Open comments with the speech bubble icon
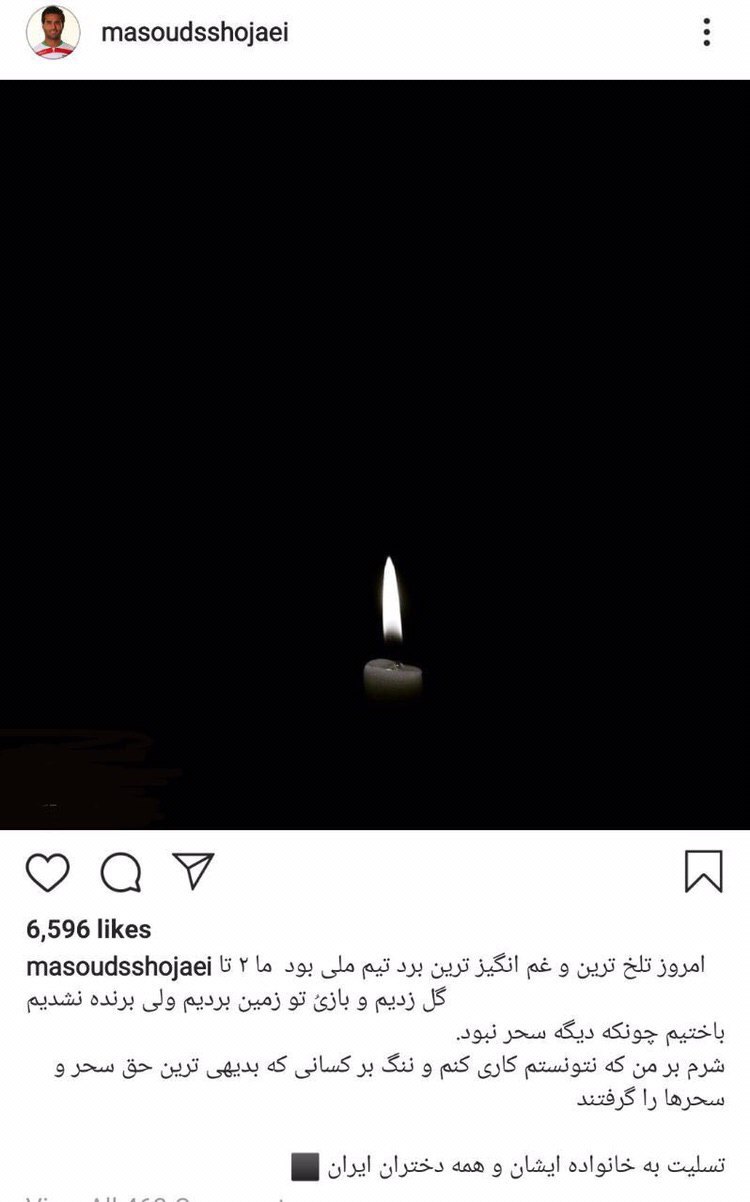Screen dimensions: 750x1202 tap(120, 872)
